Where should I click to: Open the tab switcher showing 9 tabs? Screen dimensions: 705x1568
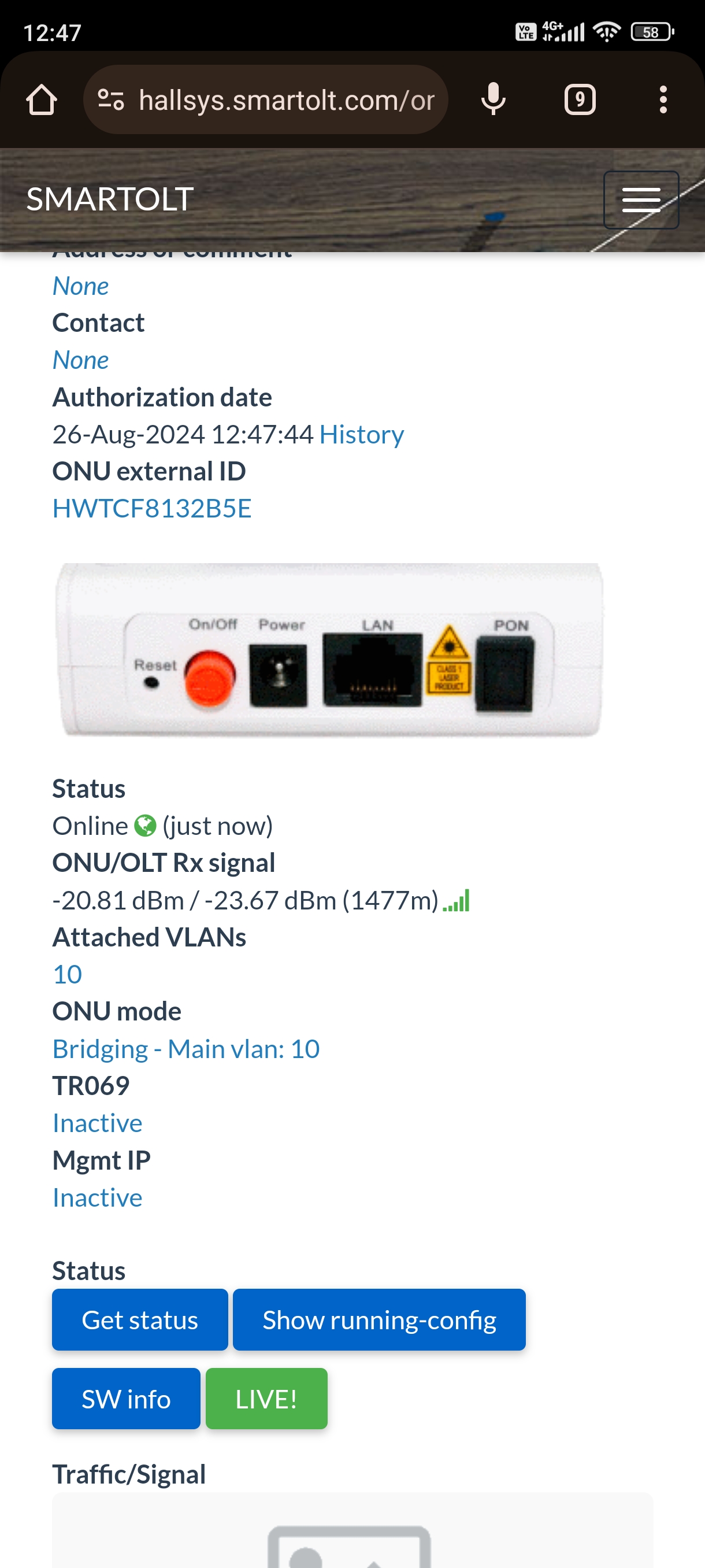click(579, 100)
